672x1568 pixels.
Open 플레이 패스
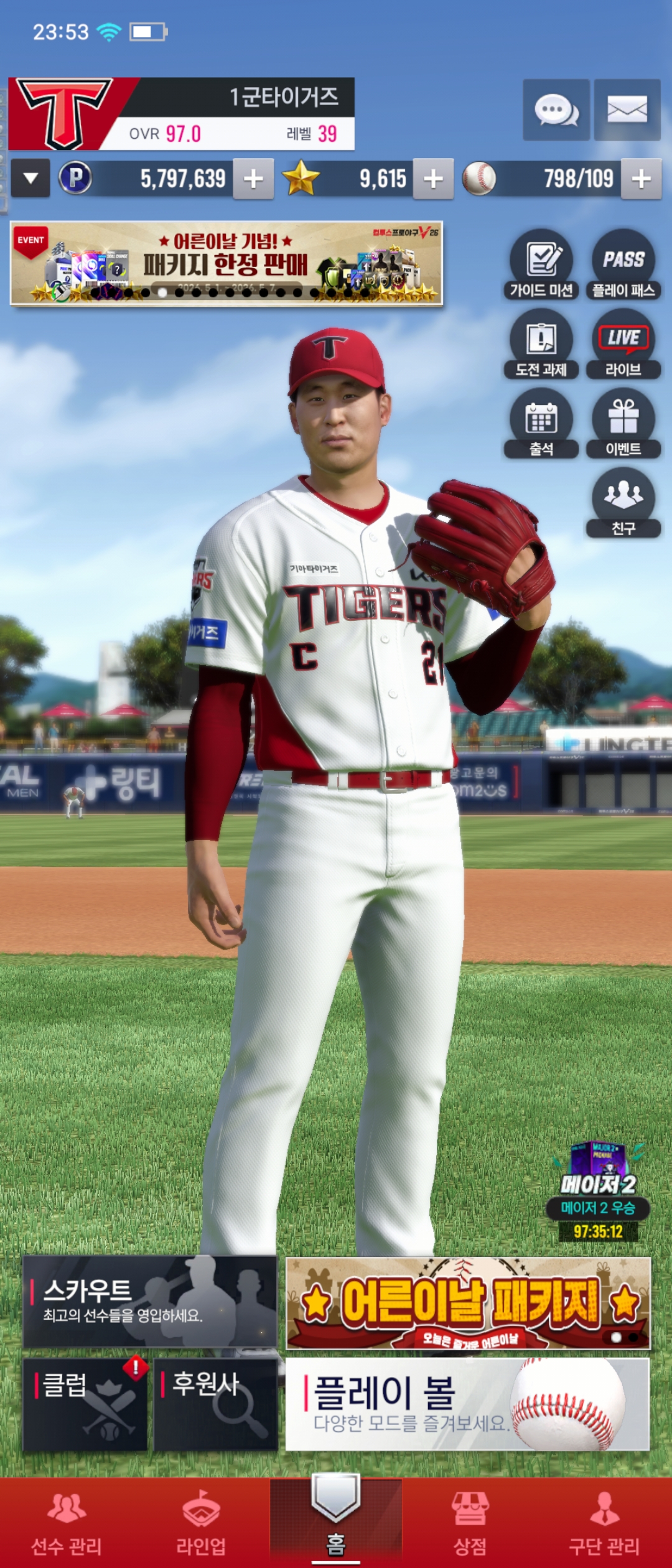click(x=623, y=264)
